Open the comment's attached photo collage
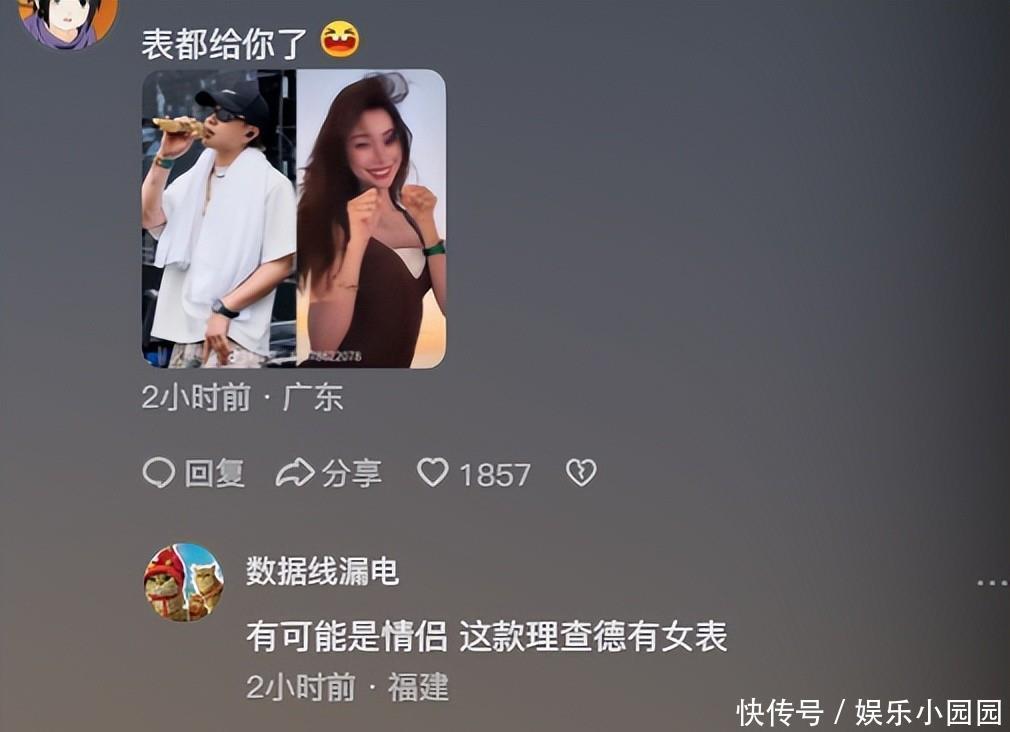Screen dimensions: 1010x732 tap(293, 218)
